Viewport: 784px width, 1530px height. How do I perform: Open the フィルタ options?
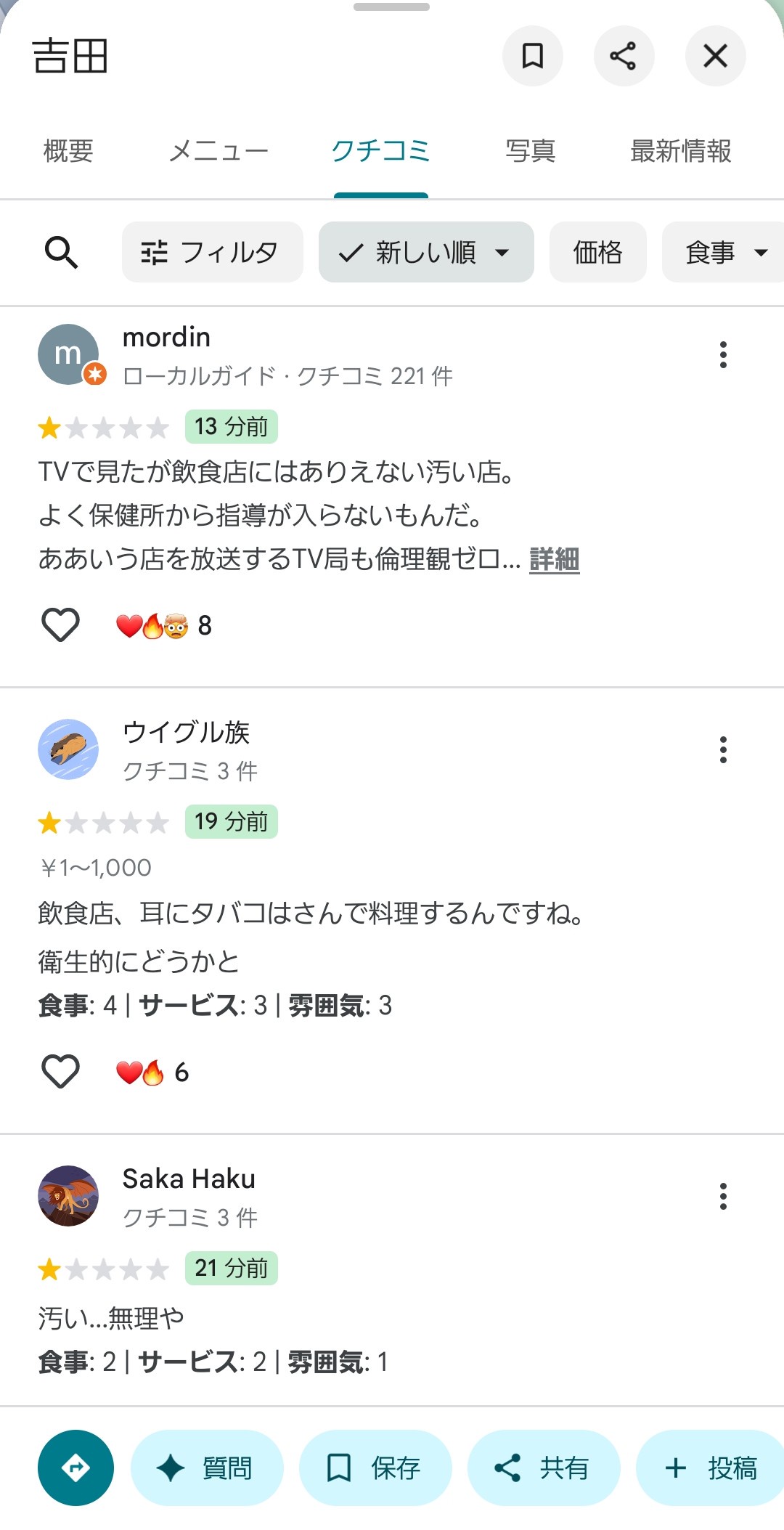tap(212, 253)
